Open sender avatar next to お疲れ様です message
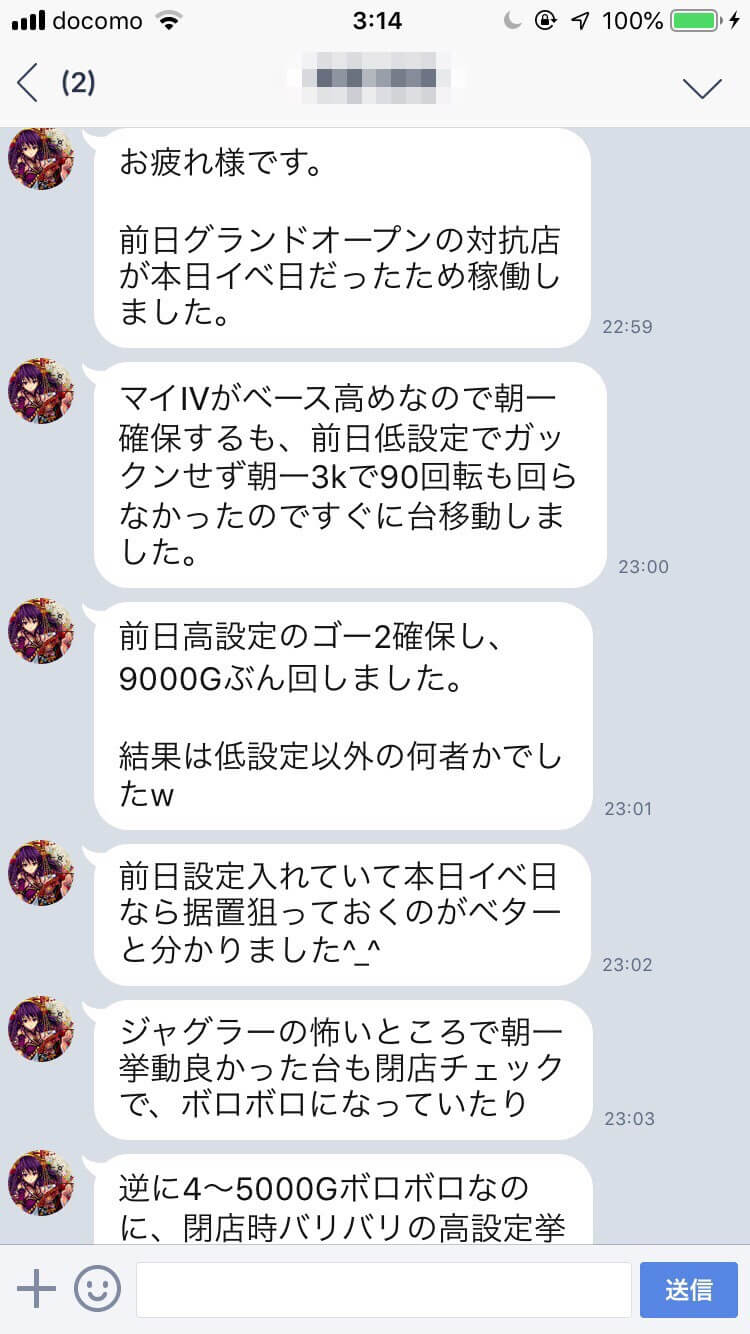 click(41, 158)
